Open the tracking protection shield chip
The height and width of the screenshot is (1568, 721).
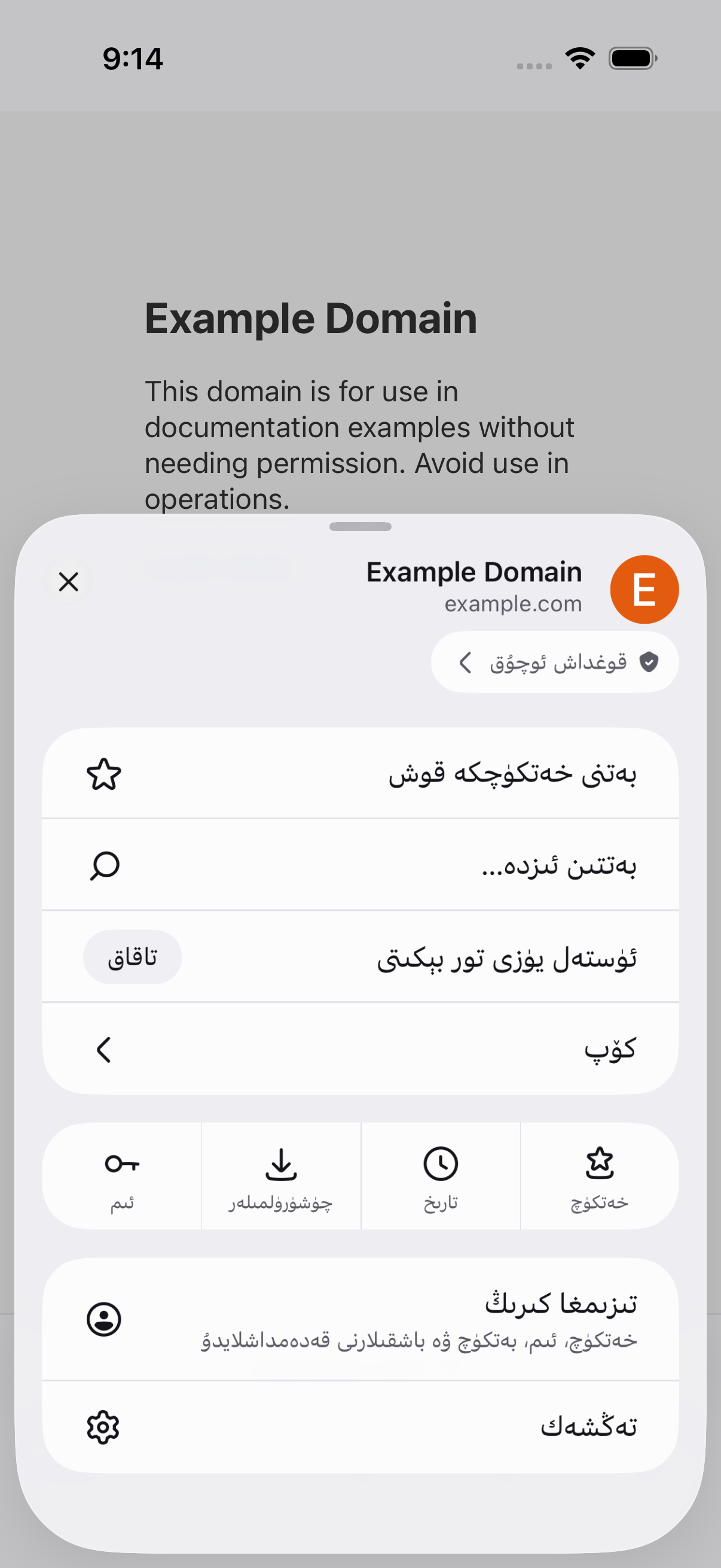555,661
